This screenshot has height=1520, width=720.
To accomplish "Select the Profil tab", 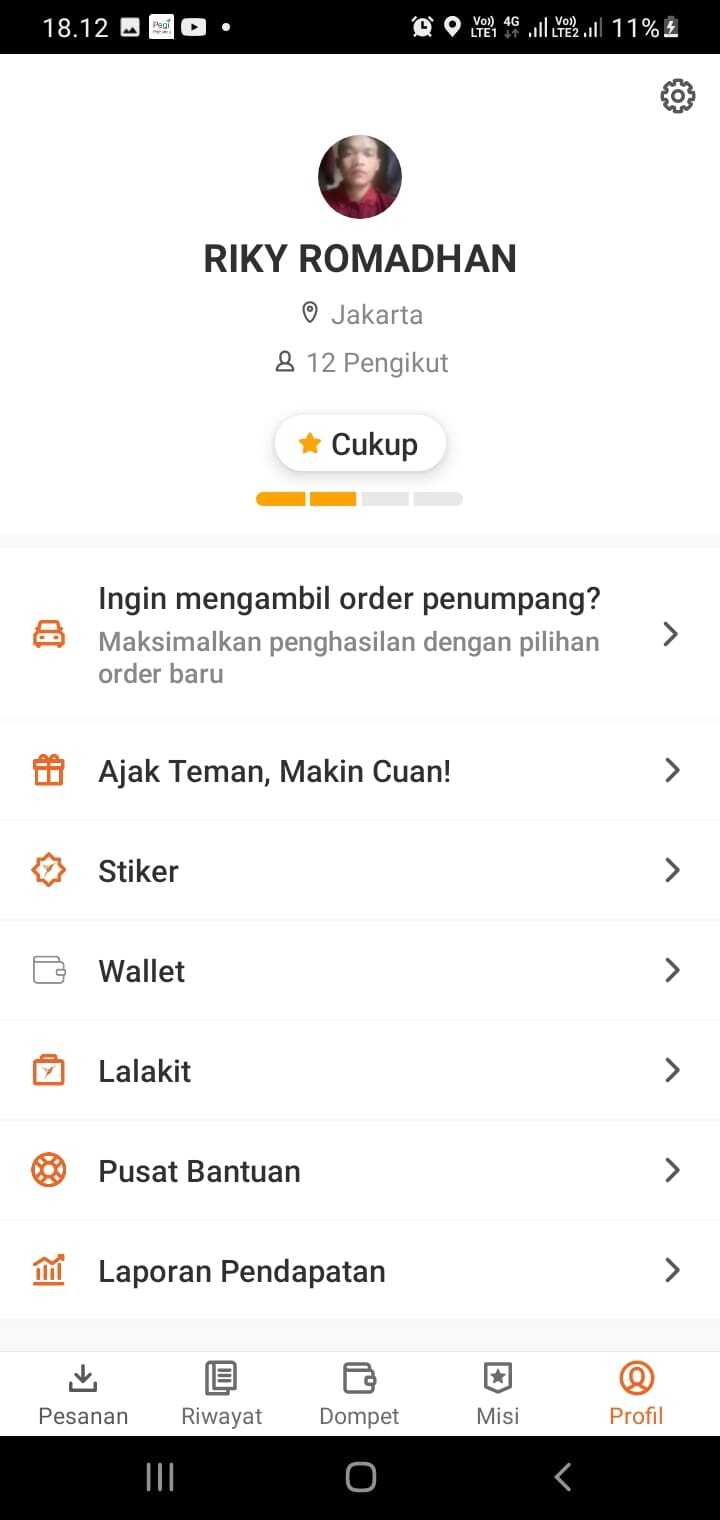I will coord(636,1394).
